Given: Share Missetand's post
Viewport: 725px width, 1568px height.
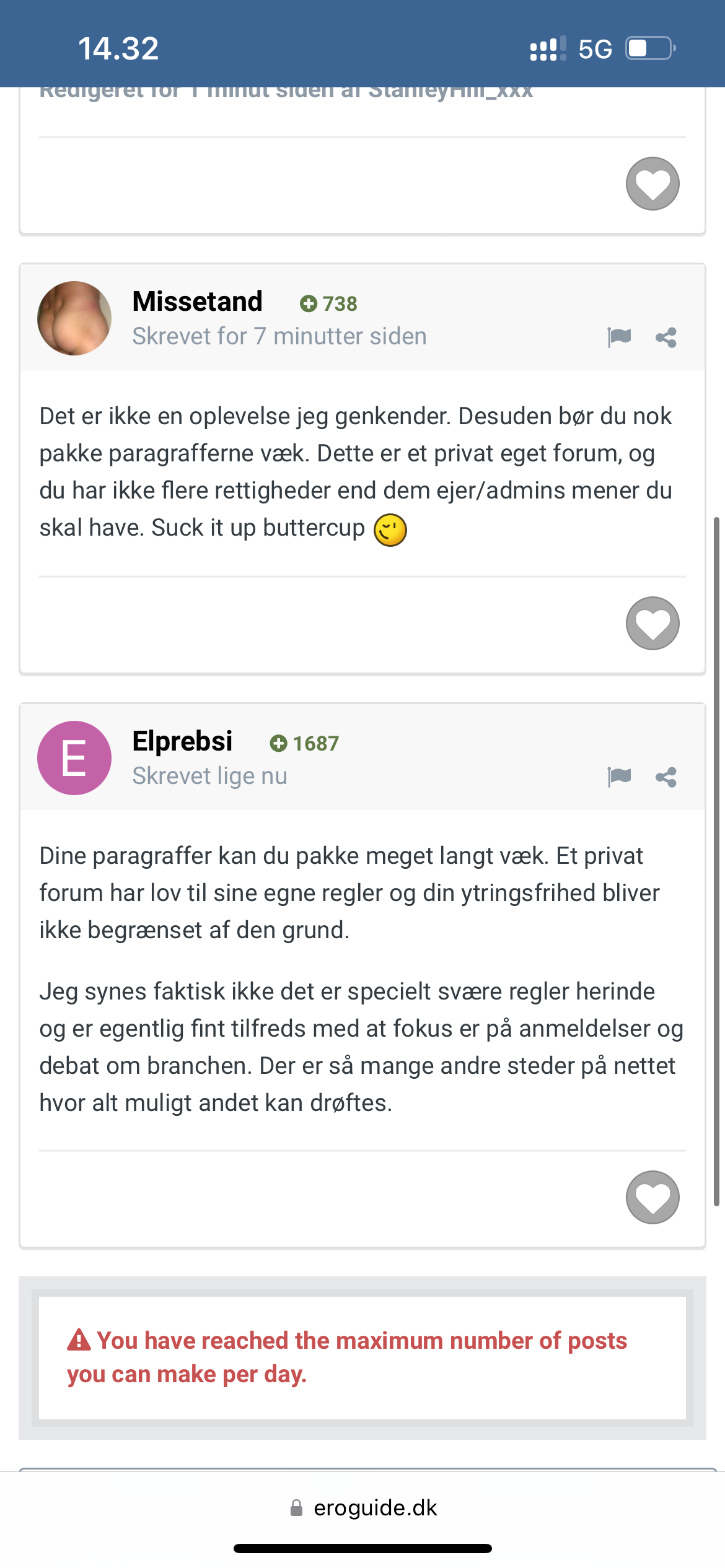Looking at the screenshot, I should coord(666,338).
